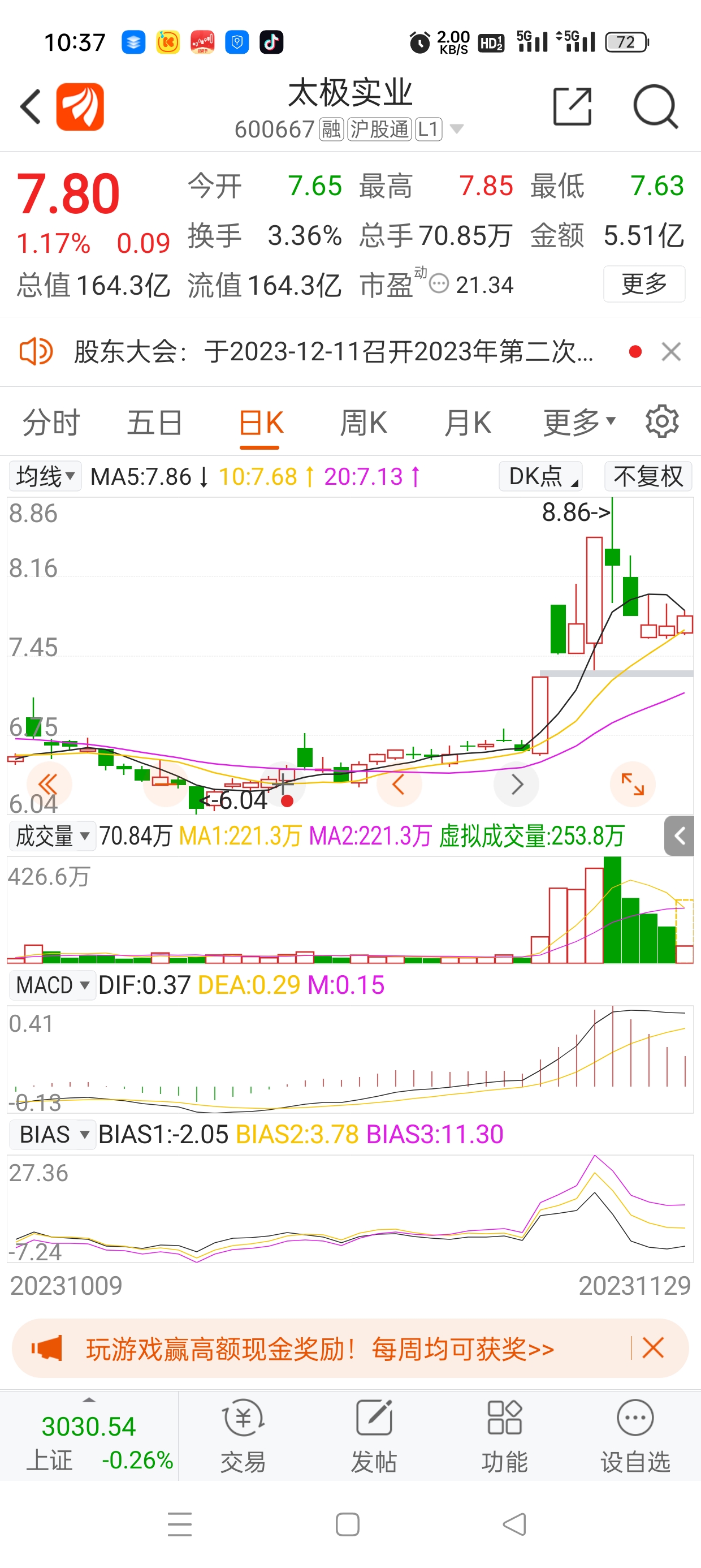Change the 不复权 adjustment setting
The height and width of the screenshot is (1568, 701).
click(648, 476)
